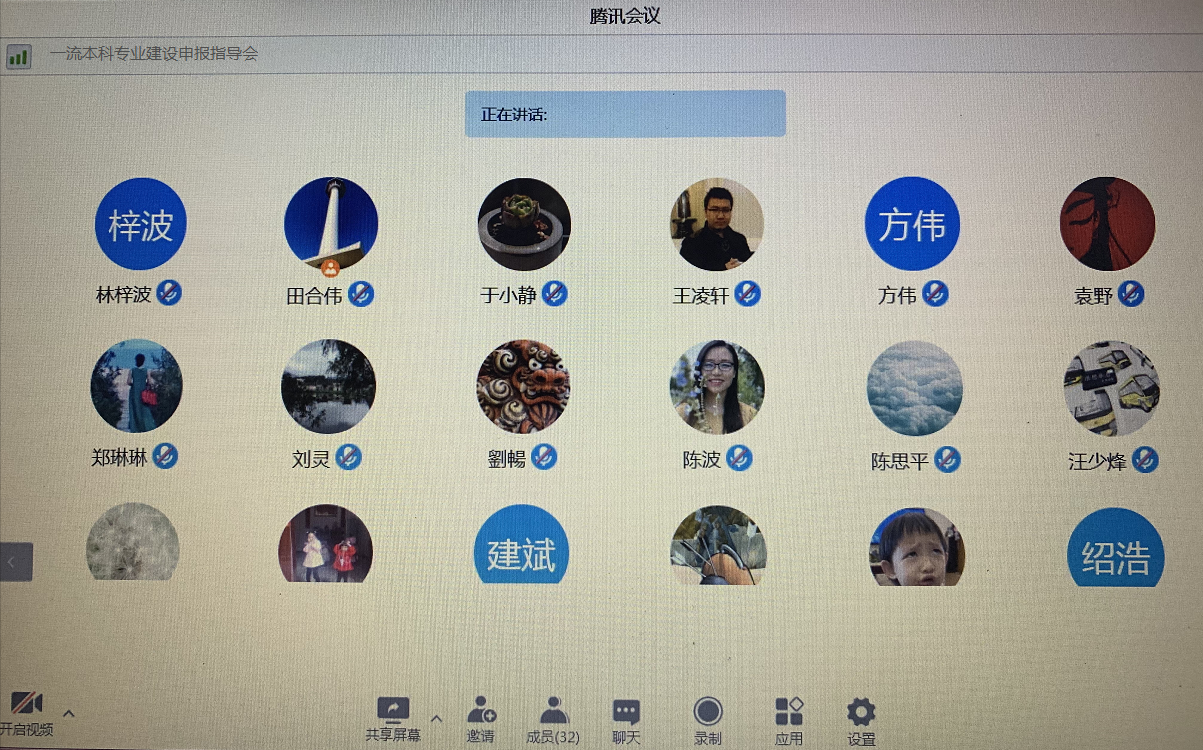Open the chat panel
Viewport: 1203px width, 750px height.
(627, 717)
